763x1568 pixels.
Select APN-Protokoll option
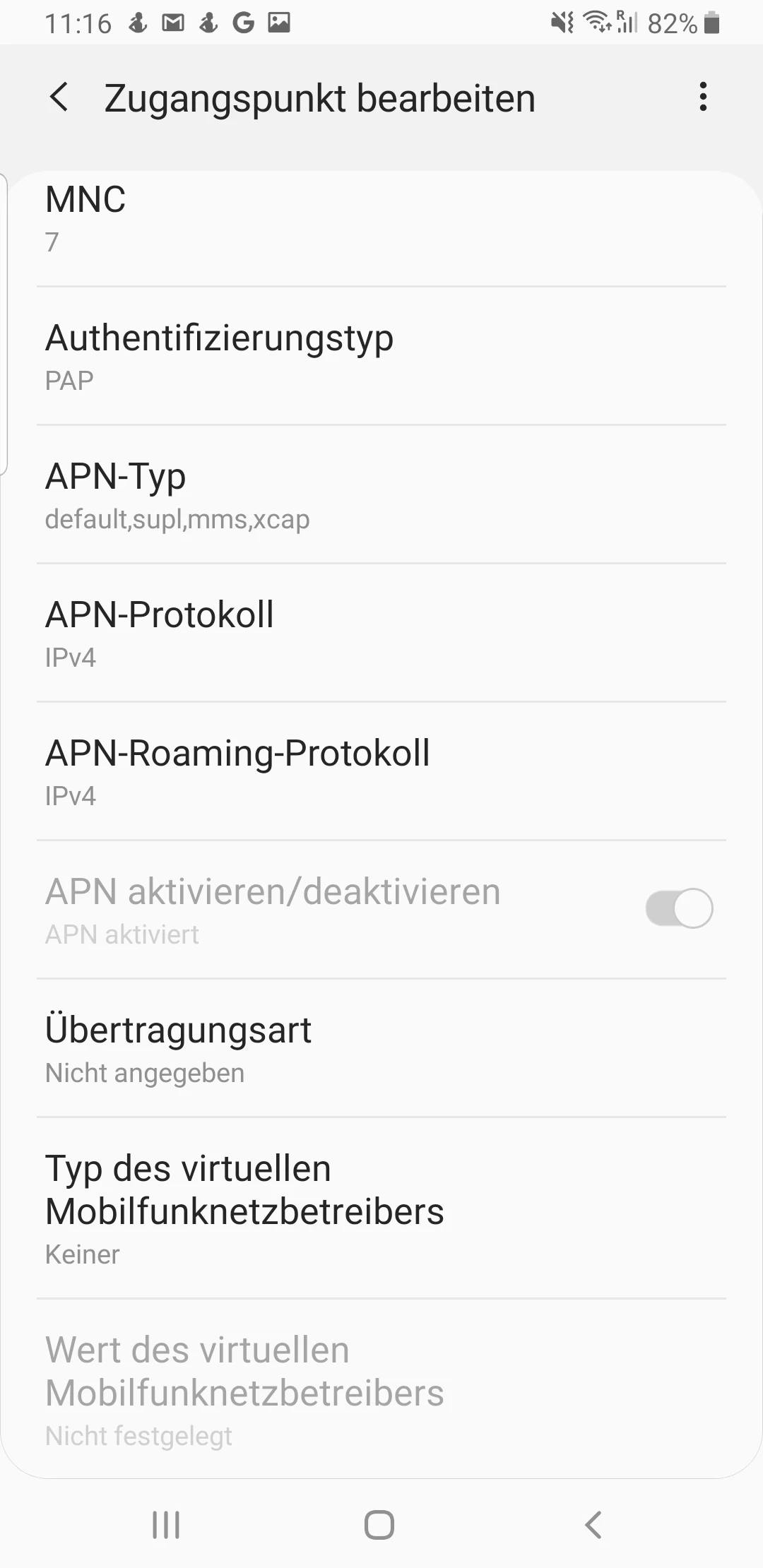click(x=381, y=634)
